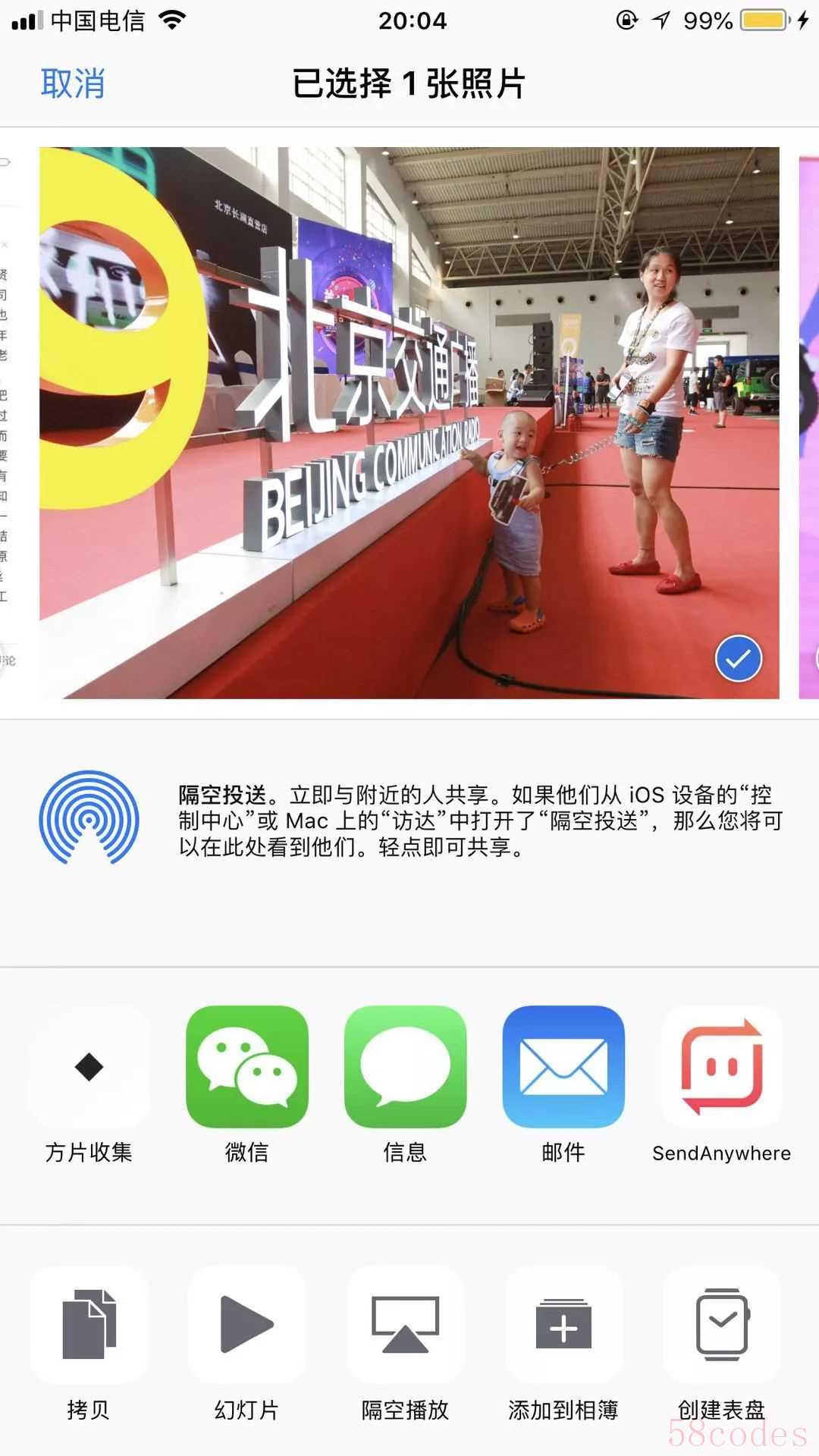The image size is (819, 1456).
Task: Attach the photo to 邮件
Action: point(563,1066)
